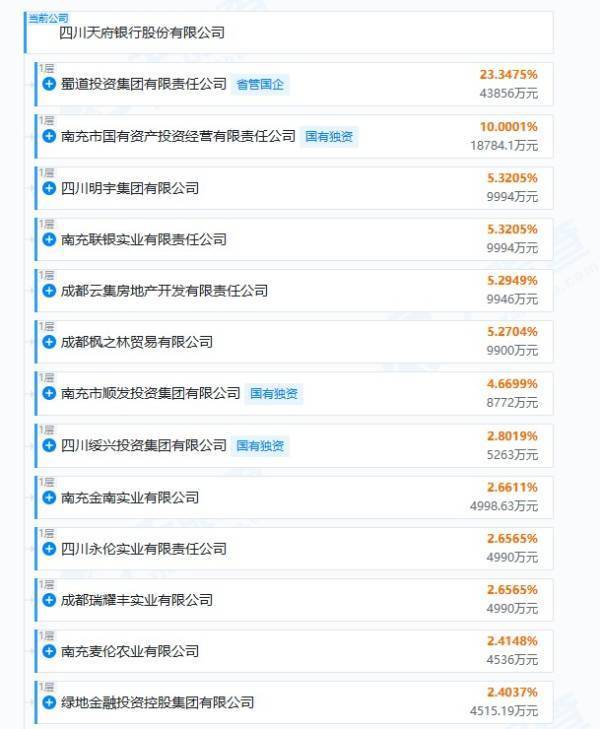
Task: Show shareholders of 成都瑞耀丰实业有限公司
Action: tap(49, 600)
